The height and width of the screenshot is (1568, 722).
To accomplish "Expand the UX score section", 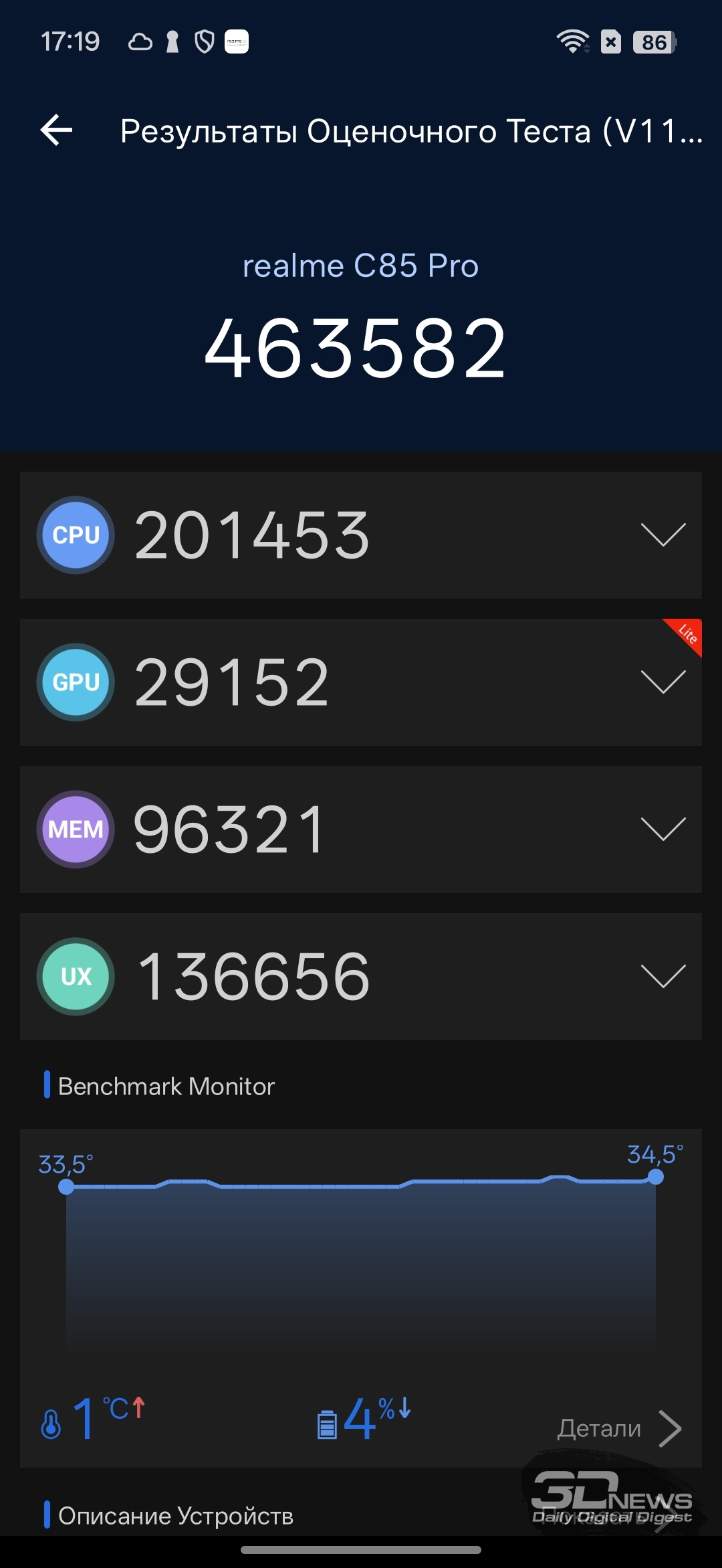I will [x=663, y=977].
